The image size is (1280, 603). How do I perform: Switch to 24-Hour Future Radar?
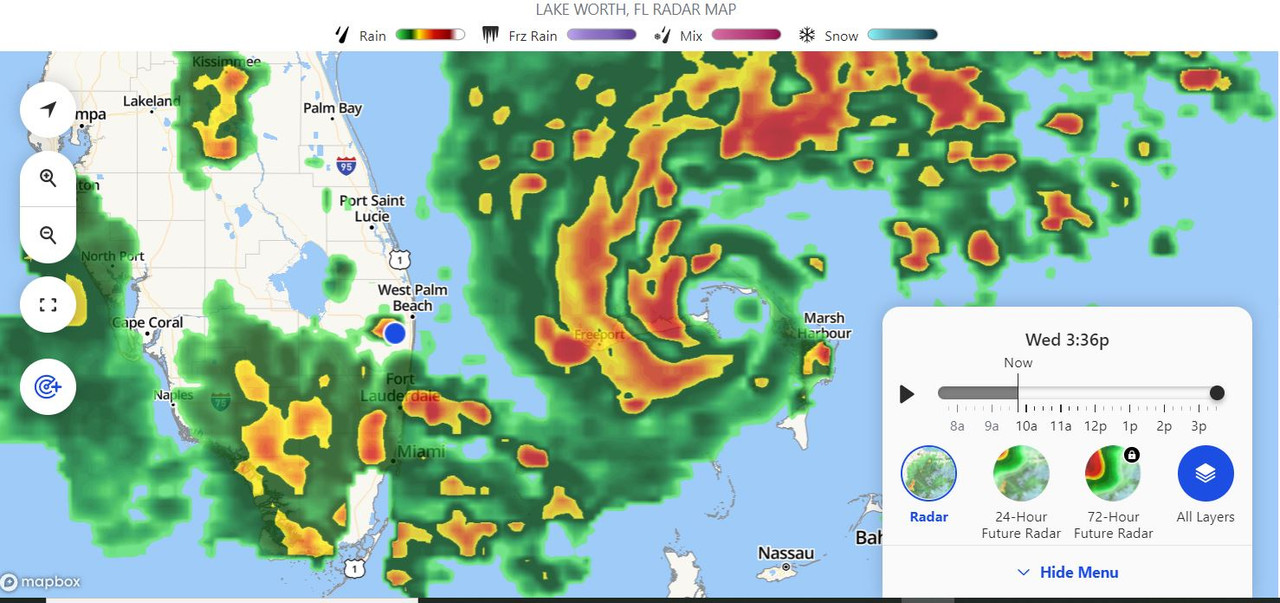[x=1021, y=474]
